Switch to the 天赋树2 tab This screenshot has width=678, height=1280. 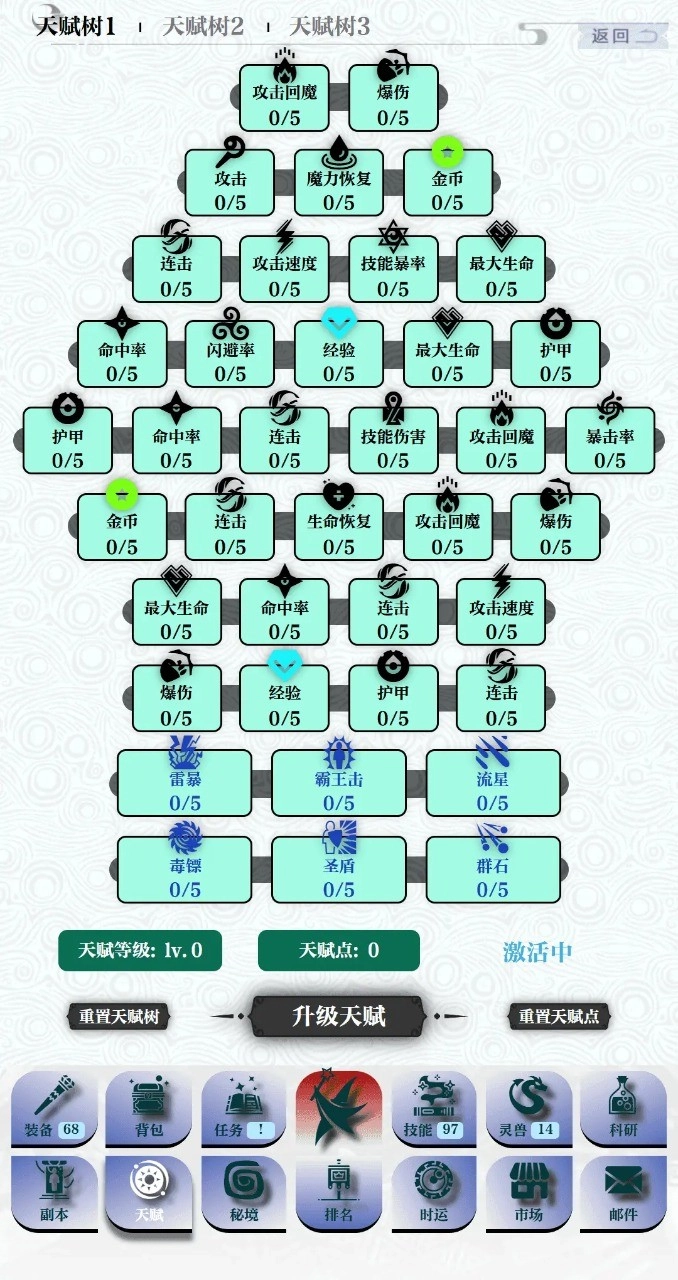[203, 27]
